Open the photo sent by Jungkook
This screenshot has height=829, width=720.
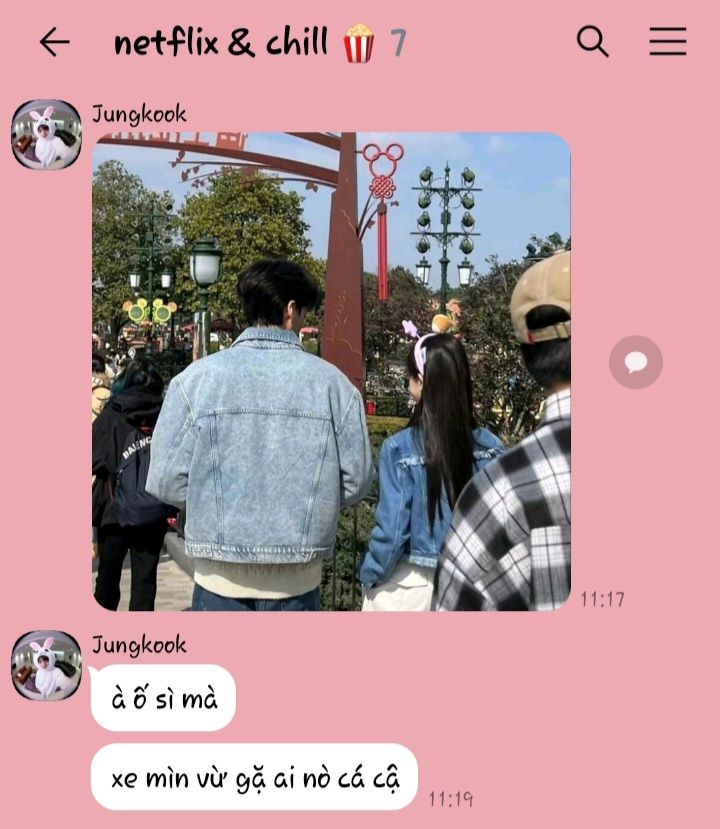click(331, 371)
